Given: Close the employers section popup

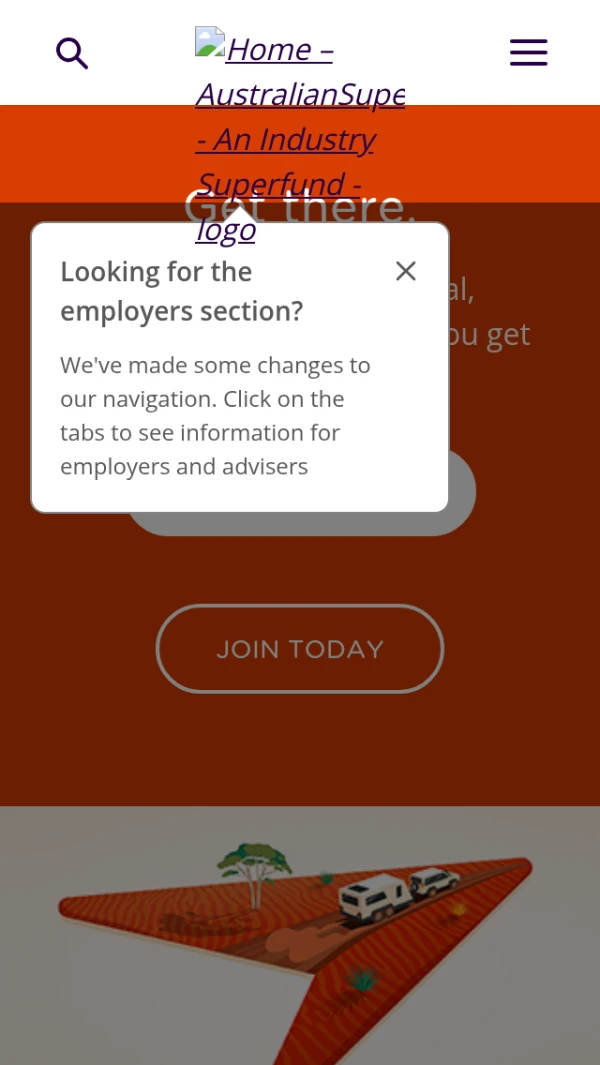Looking at the screenshot, I should 405,271.
